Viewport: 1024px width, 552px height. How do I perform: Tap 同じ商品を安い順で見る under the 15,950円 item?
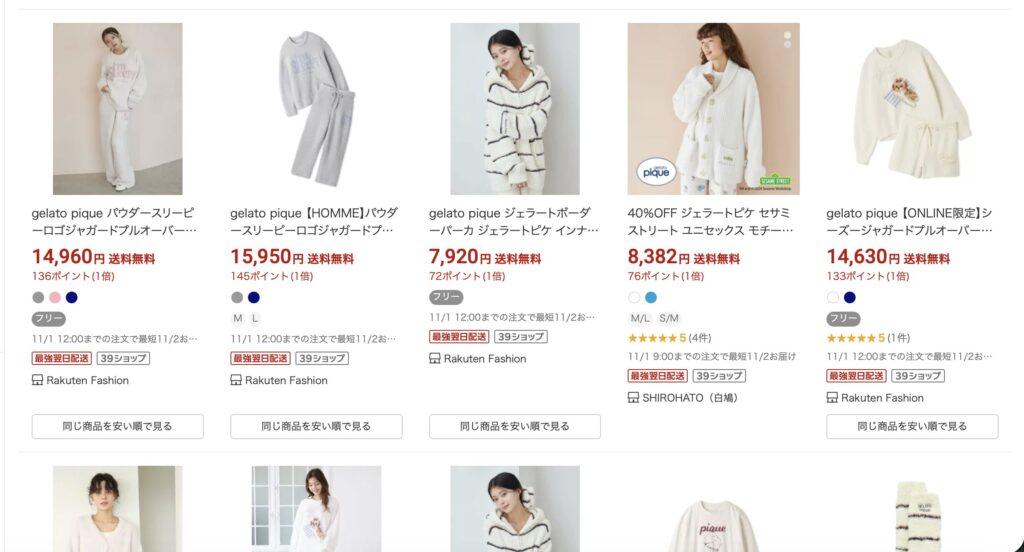(x=316, y=426)
